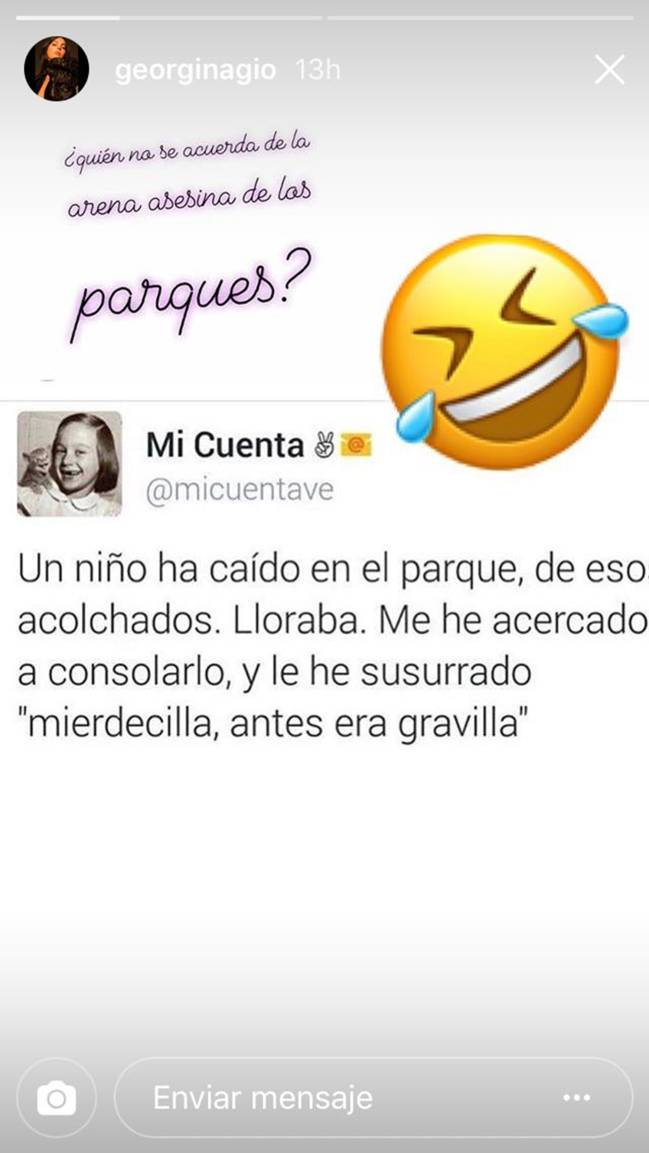Open the three-dot more options
Image resolution: width=649 pixels, height=1153 pixels.
click(577, 1098)
